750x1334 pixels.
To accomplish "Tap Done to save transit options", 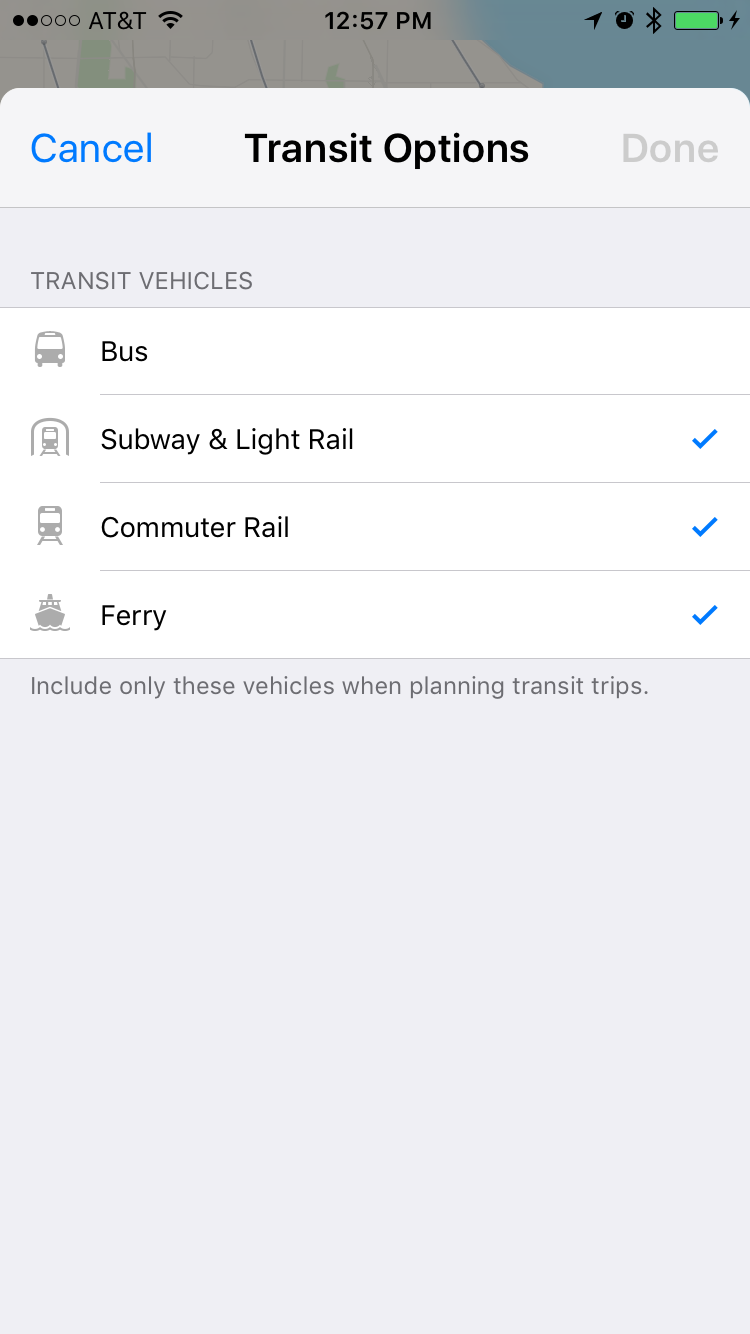I will pos(669,149).
